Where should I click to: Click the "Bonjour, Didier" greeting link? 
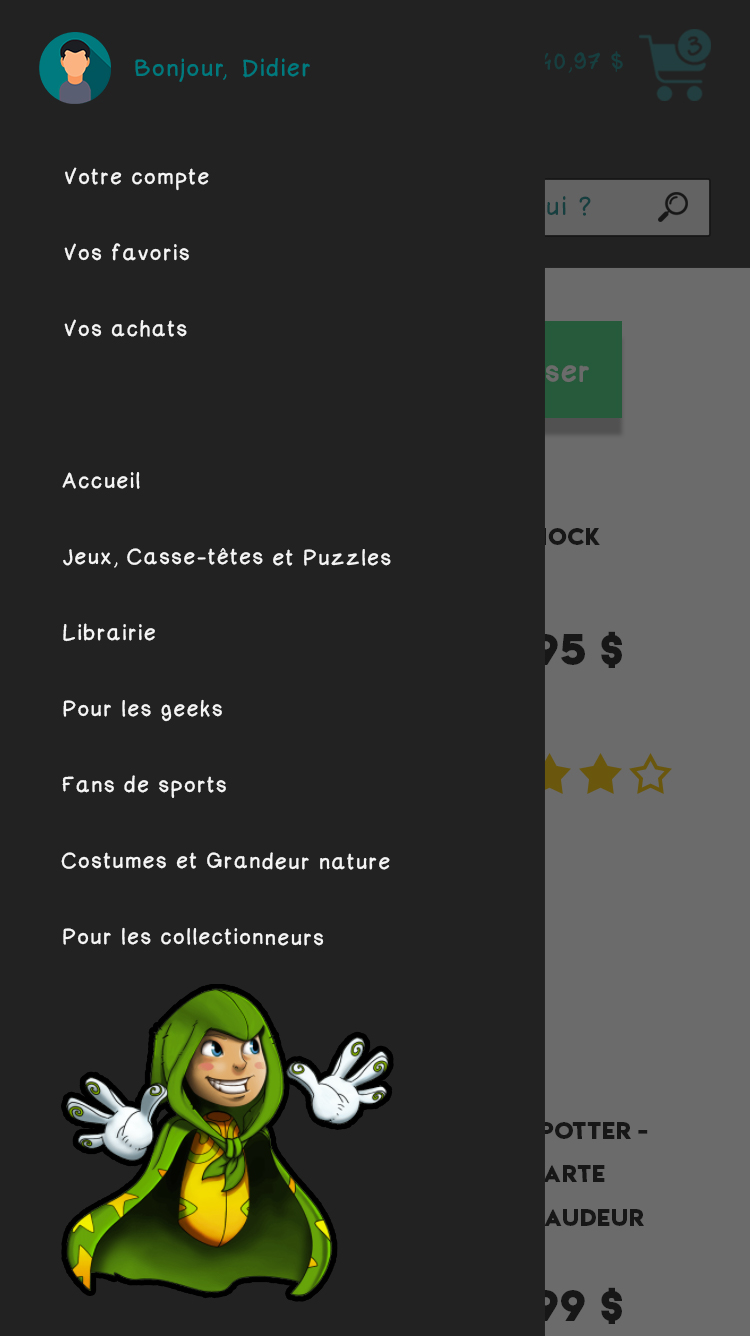pos(224,68)
